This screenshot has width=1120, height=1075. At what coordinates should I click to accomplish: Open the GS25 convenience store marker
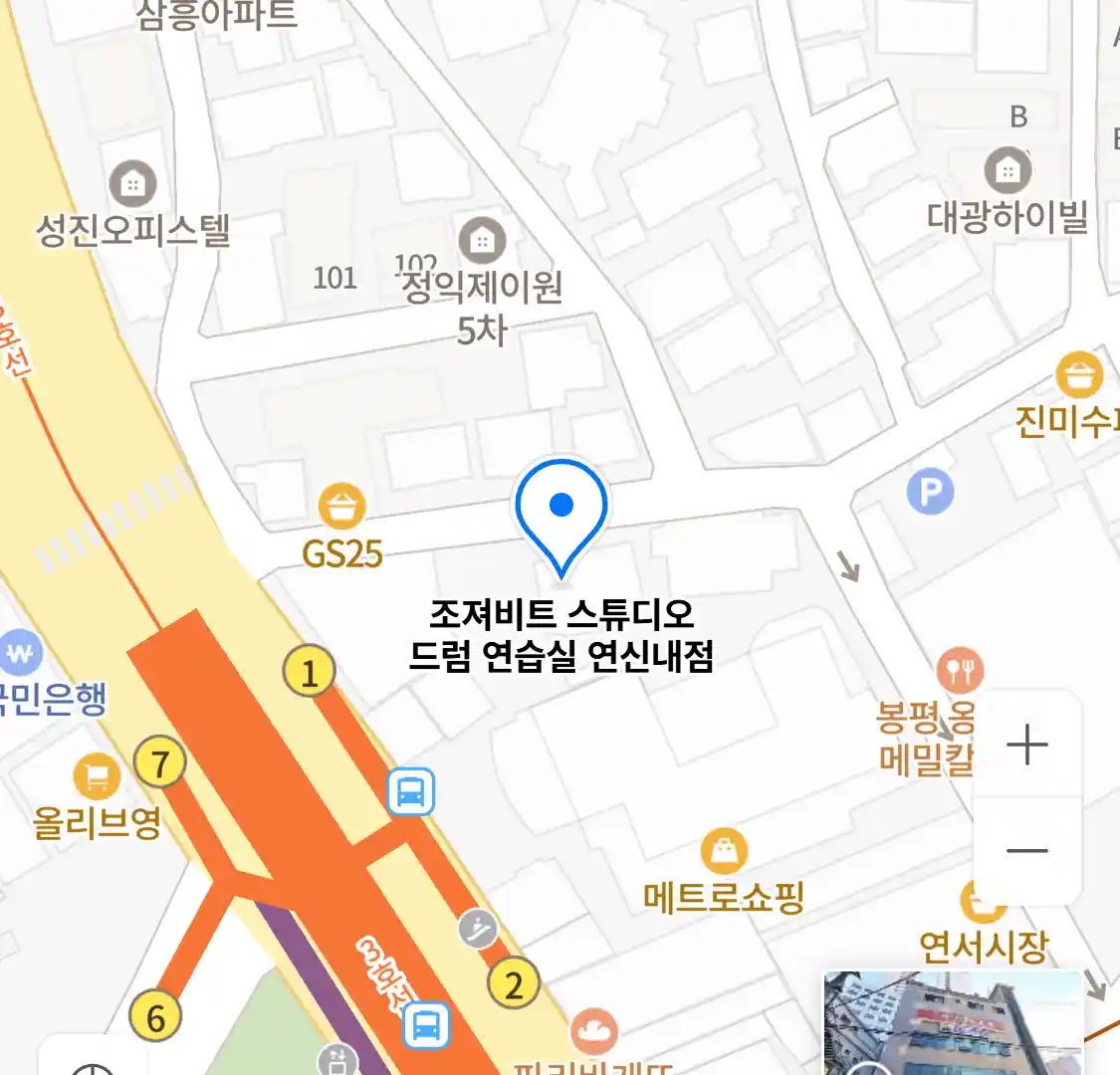point(341,508)
